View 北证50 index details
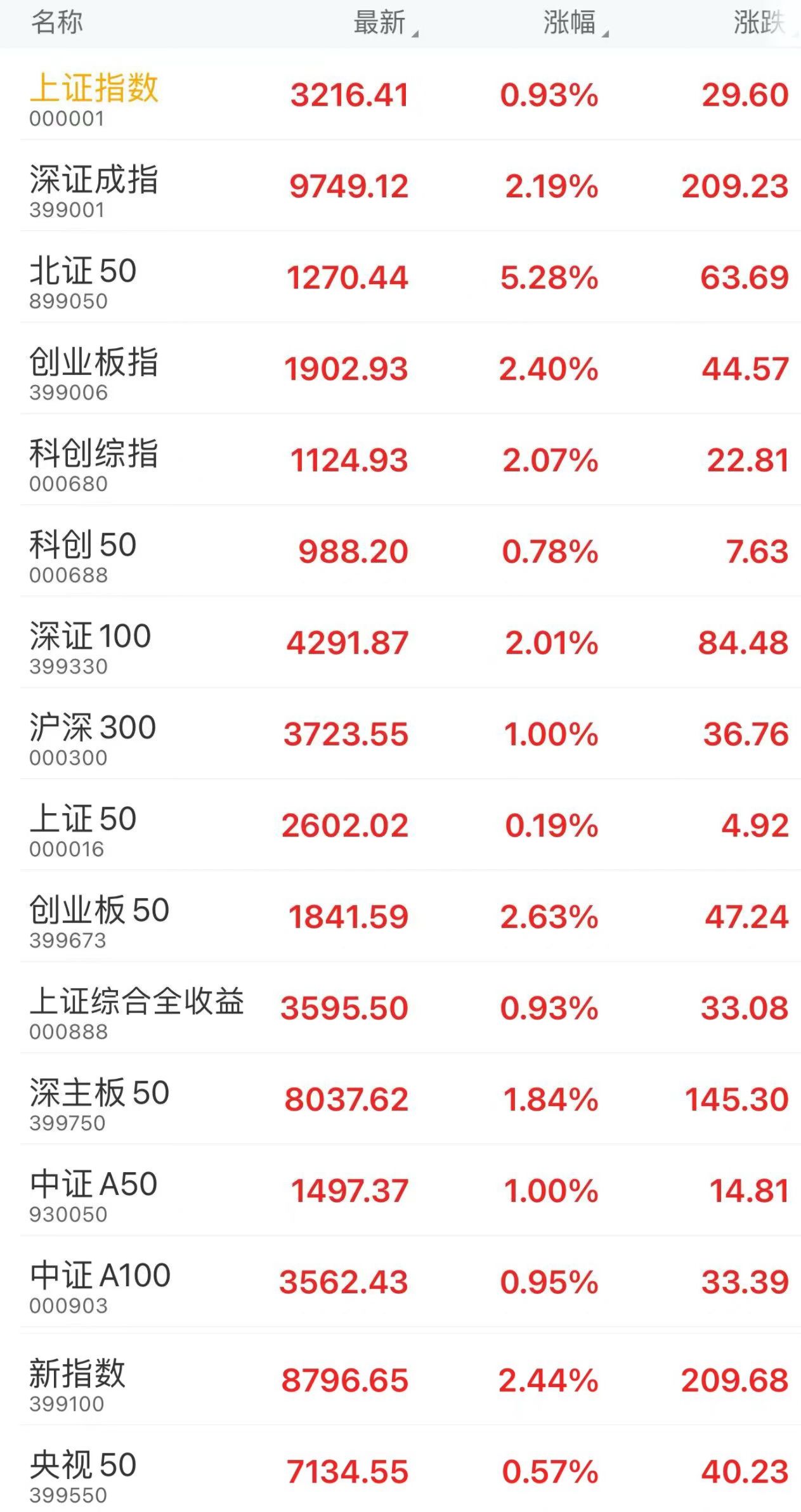The image size is (801, 1512). click(400, 277)
